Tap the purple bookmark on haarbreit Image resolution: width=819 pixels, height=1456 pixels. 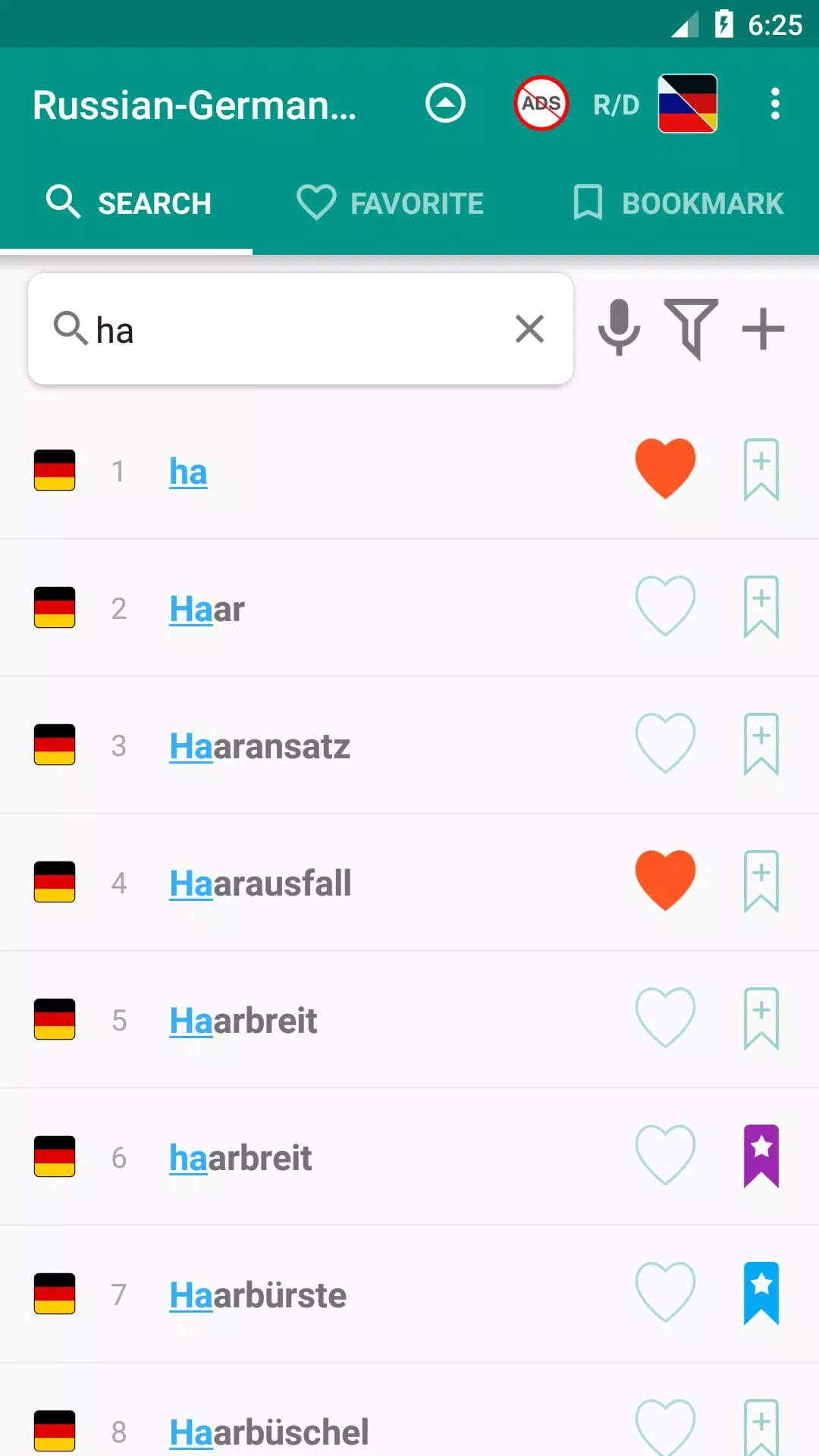(761, 1156)
